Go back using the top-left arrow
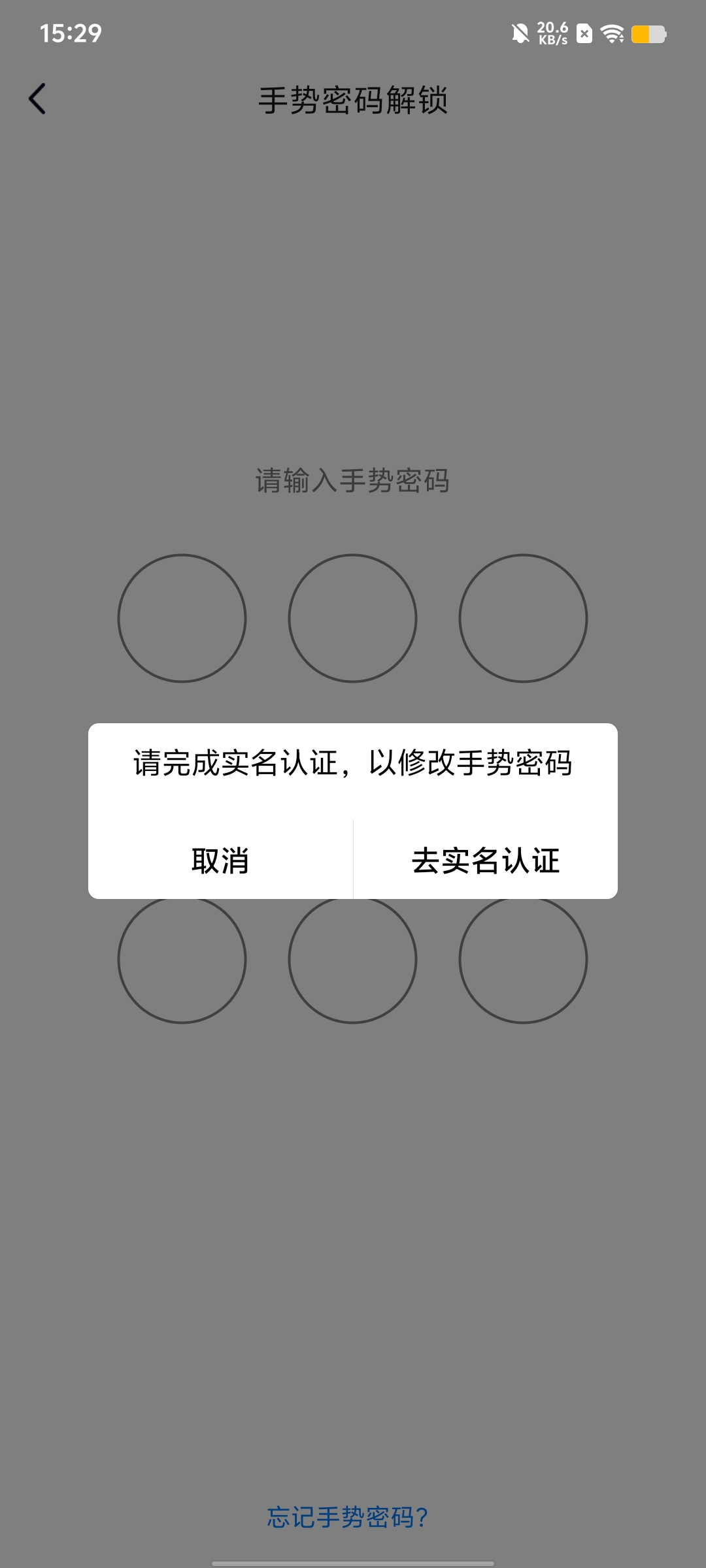 click(37, 99)
